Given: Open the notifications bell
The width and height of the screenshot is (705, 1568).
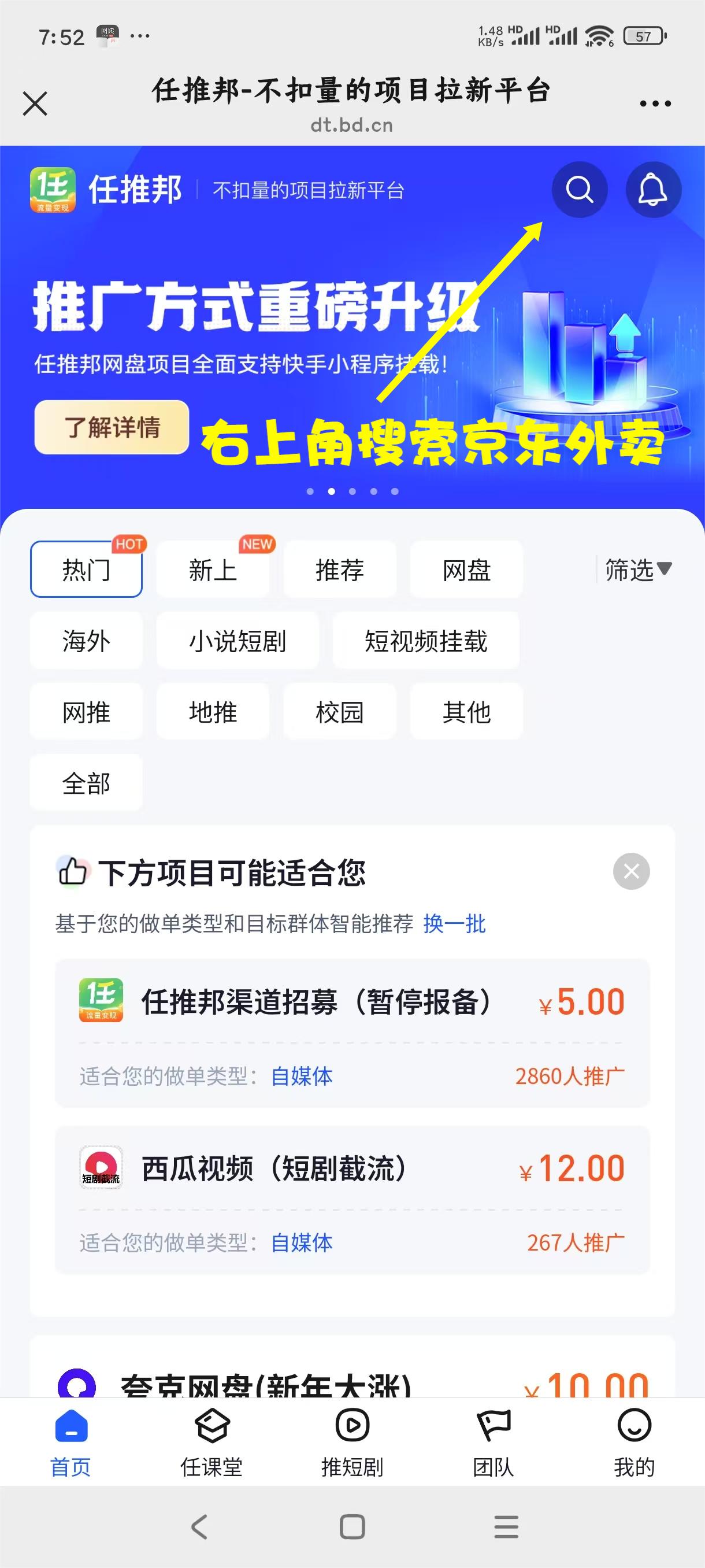Looking at the screenshot, I should [x=652, y=189].
